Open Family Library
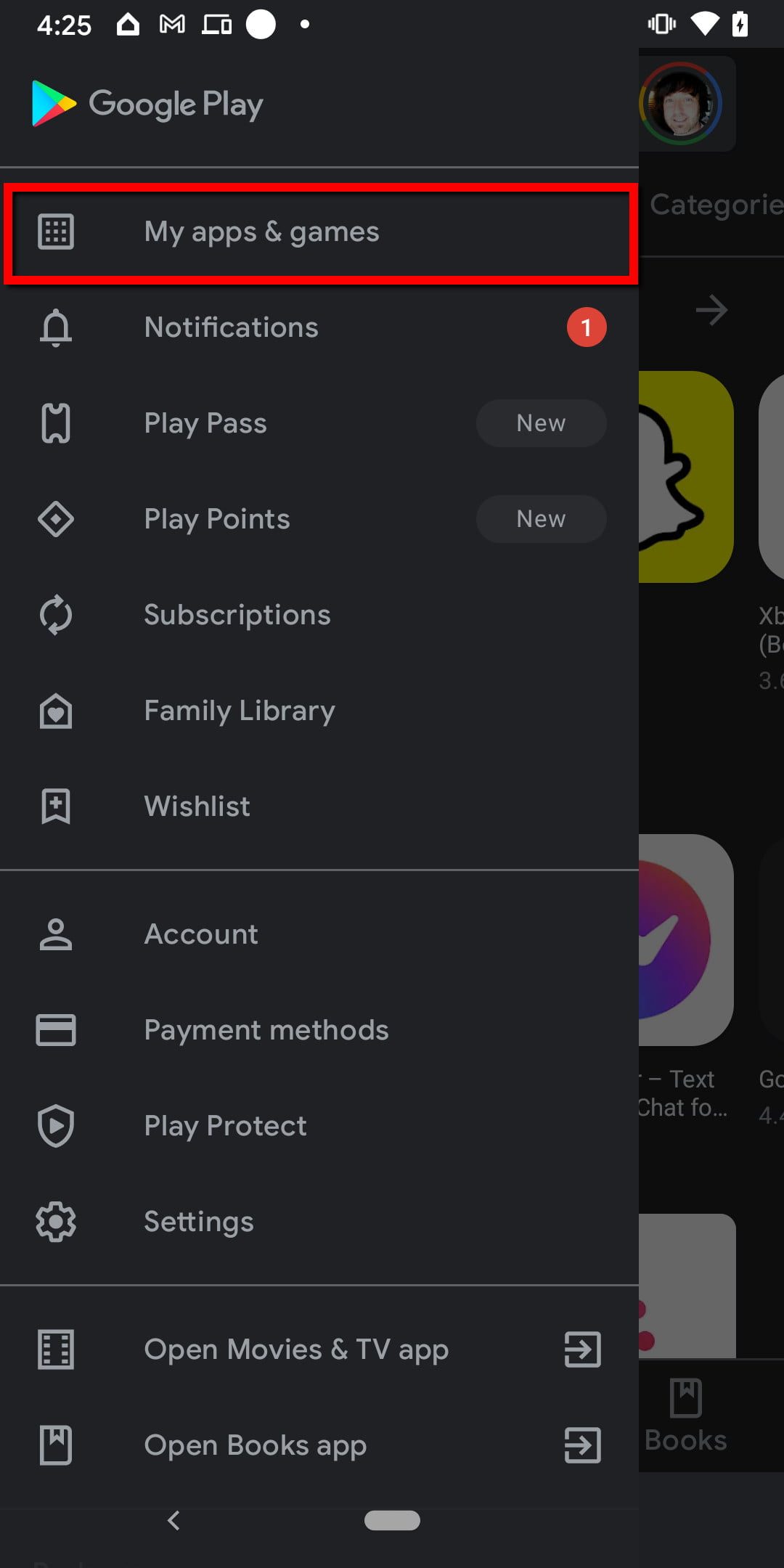 pos(240,711)
